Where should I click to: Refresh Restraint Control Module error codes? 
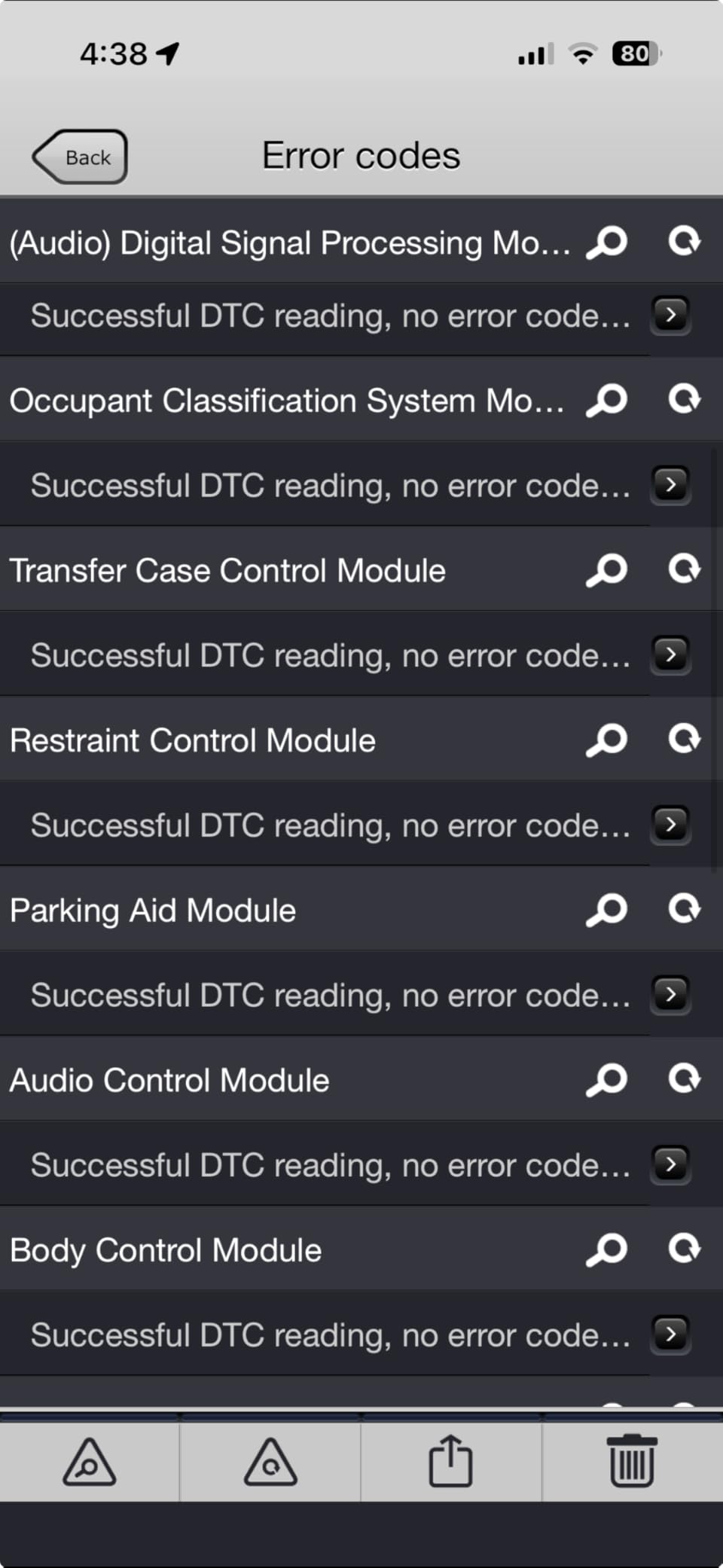[x=684, y=740]
